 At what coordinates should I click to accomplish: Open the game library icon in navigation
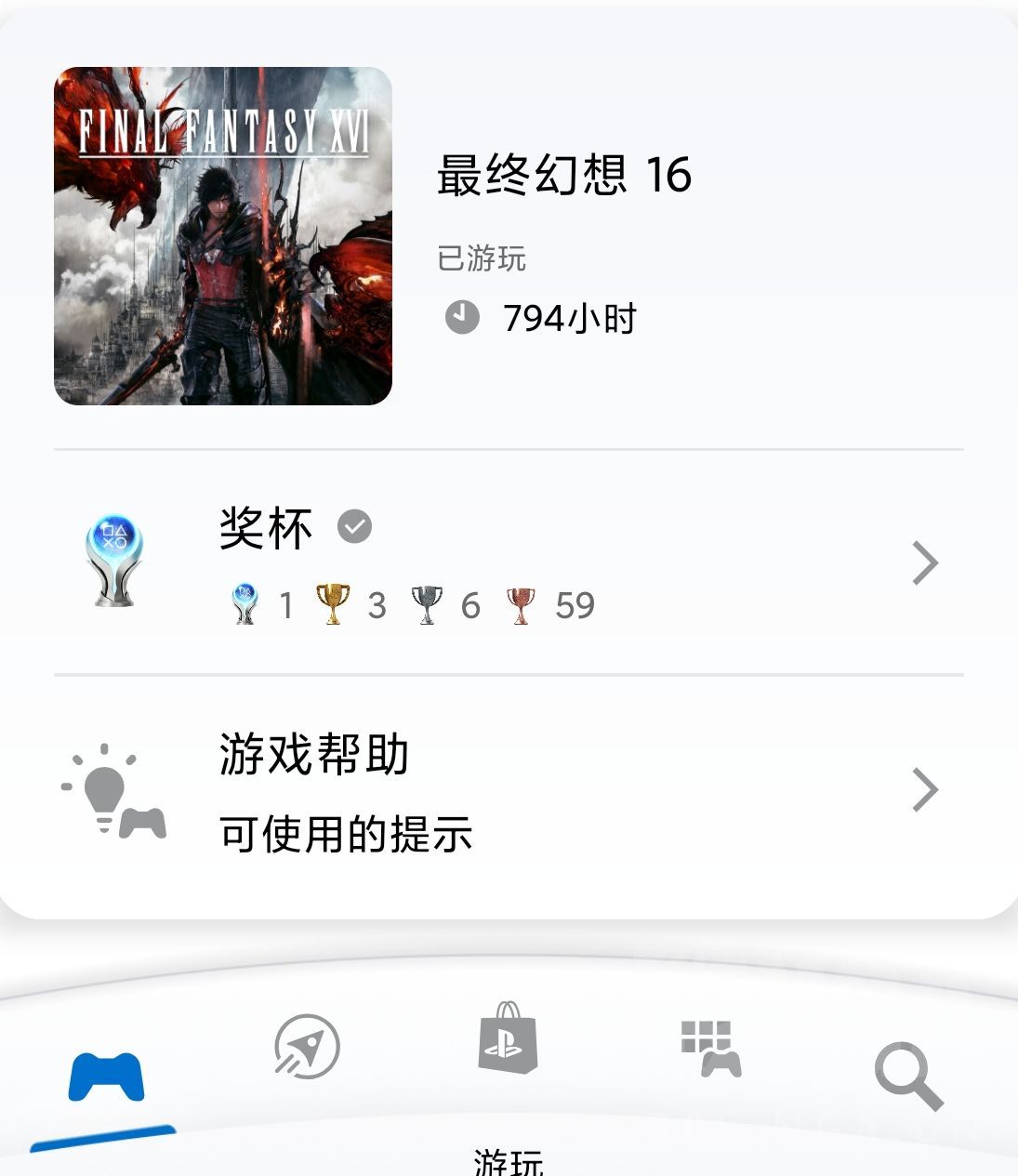pos(710,1046)
